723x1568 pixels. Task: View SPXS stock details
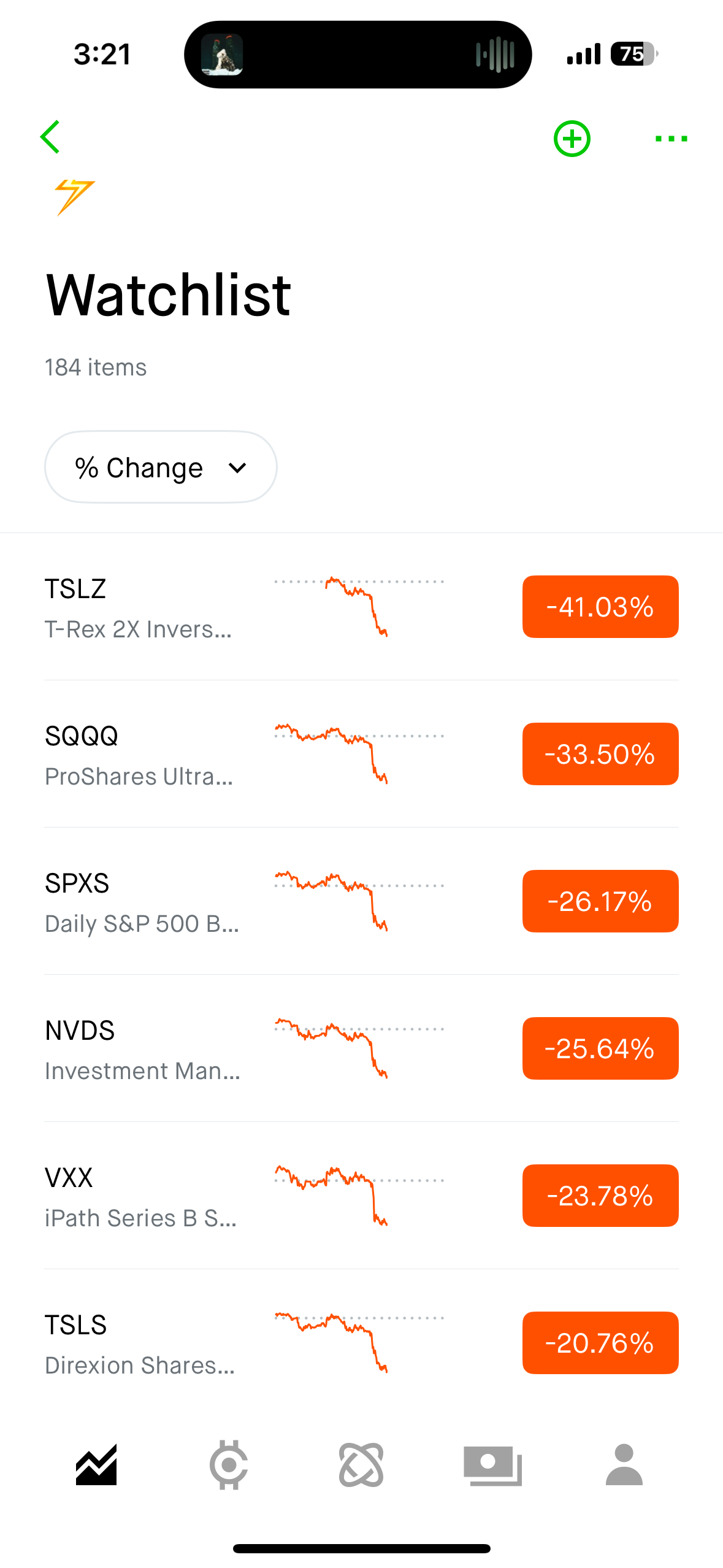pos(361,901)
